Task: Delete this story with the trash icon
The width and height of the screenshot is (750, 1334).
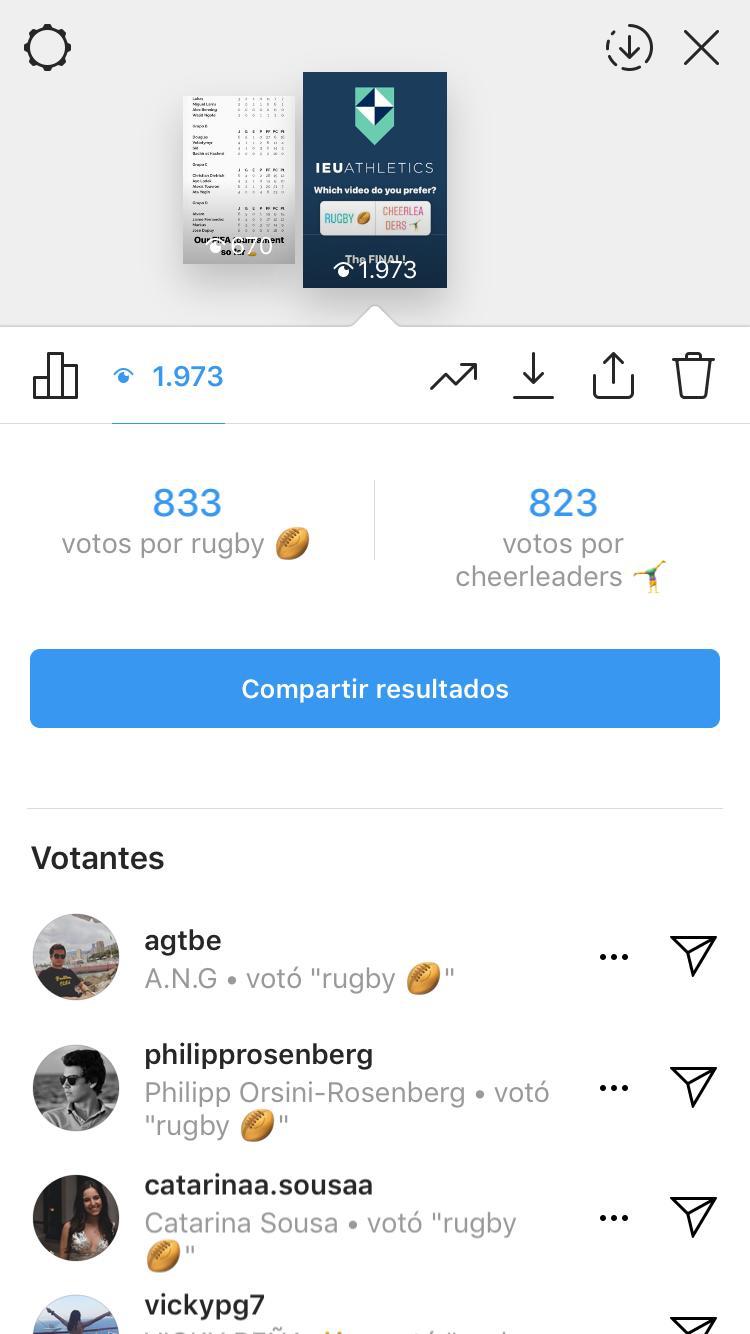Action: [693, 376]
